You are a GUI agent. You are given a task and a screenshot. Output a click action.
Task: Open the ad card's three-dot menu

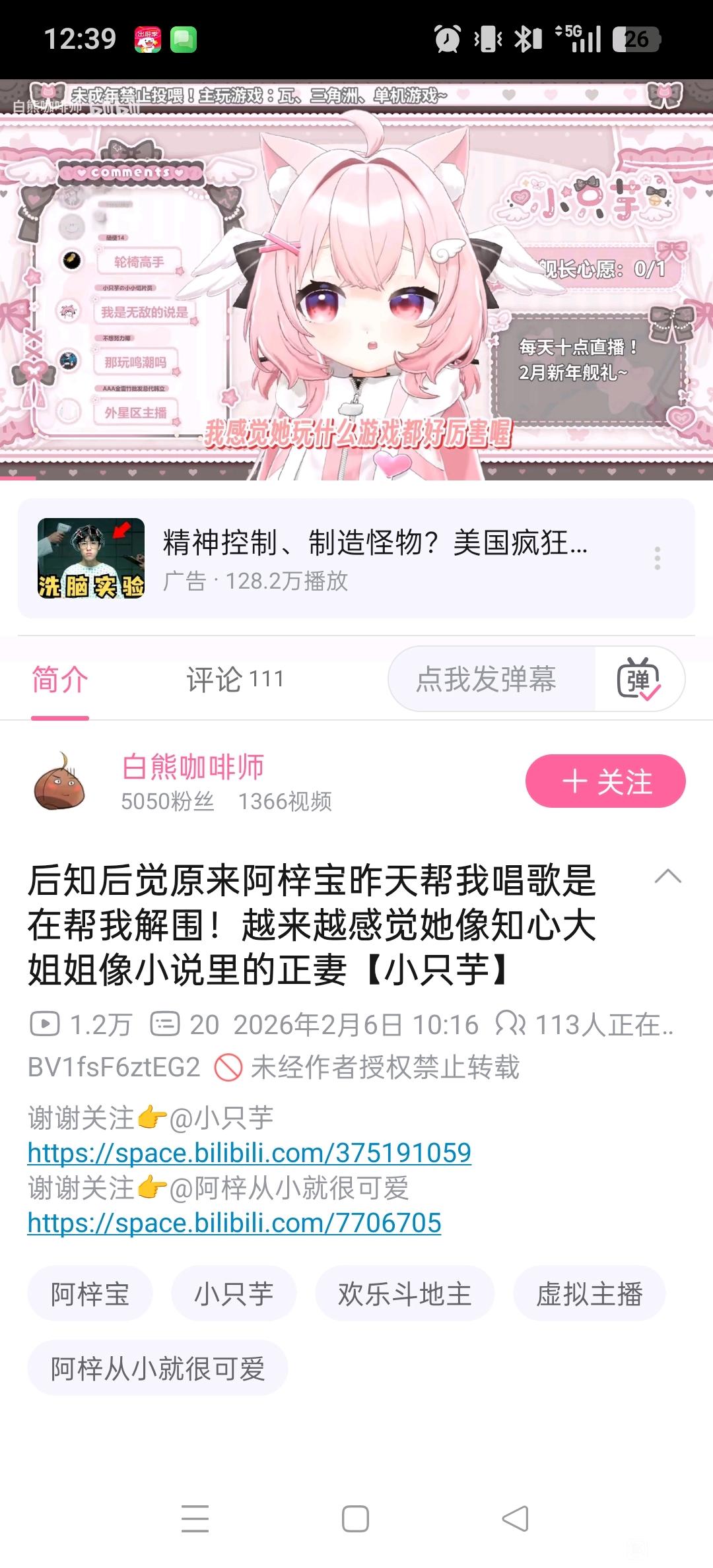[657, 558]
